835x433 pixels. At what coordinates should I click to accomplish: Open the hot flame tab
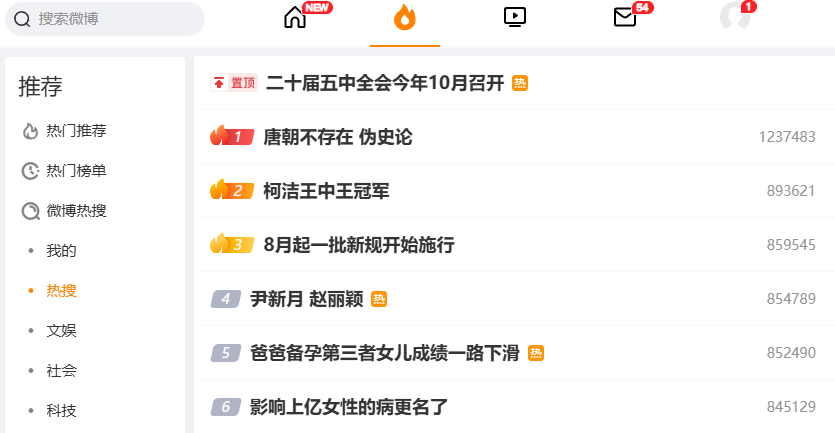(x=405, y=18)
